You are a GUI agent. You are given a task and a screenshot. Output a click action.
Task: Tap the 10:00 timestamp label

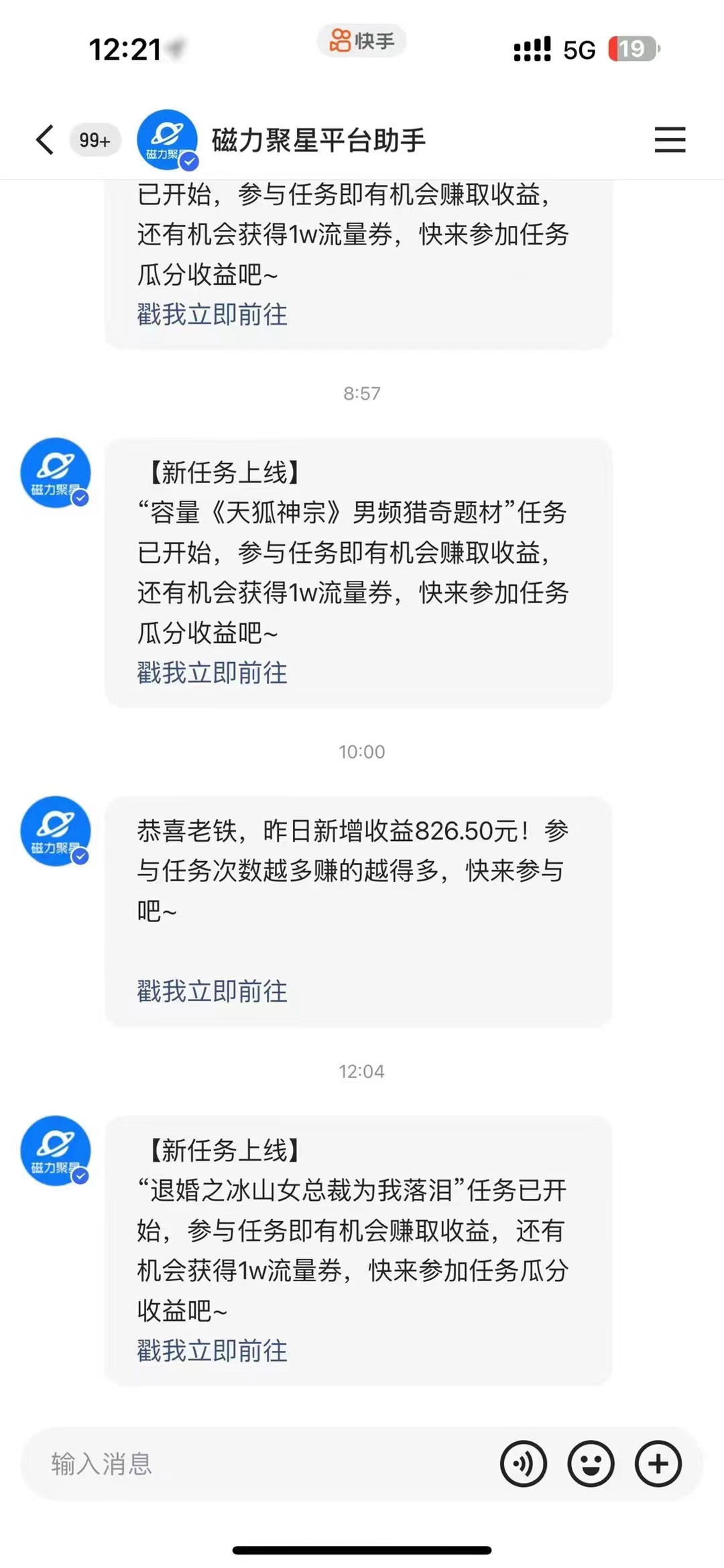361,751
